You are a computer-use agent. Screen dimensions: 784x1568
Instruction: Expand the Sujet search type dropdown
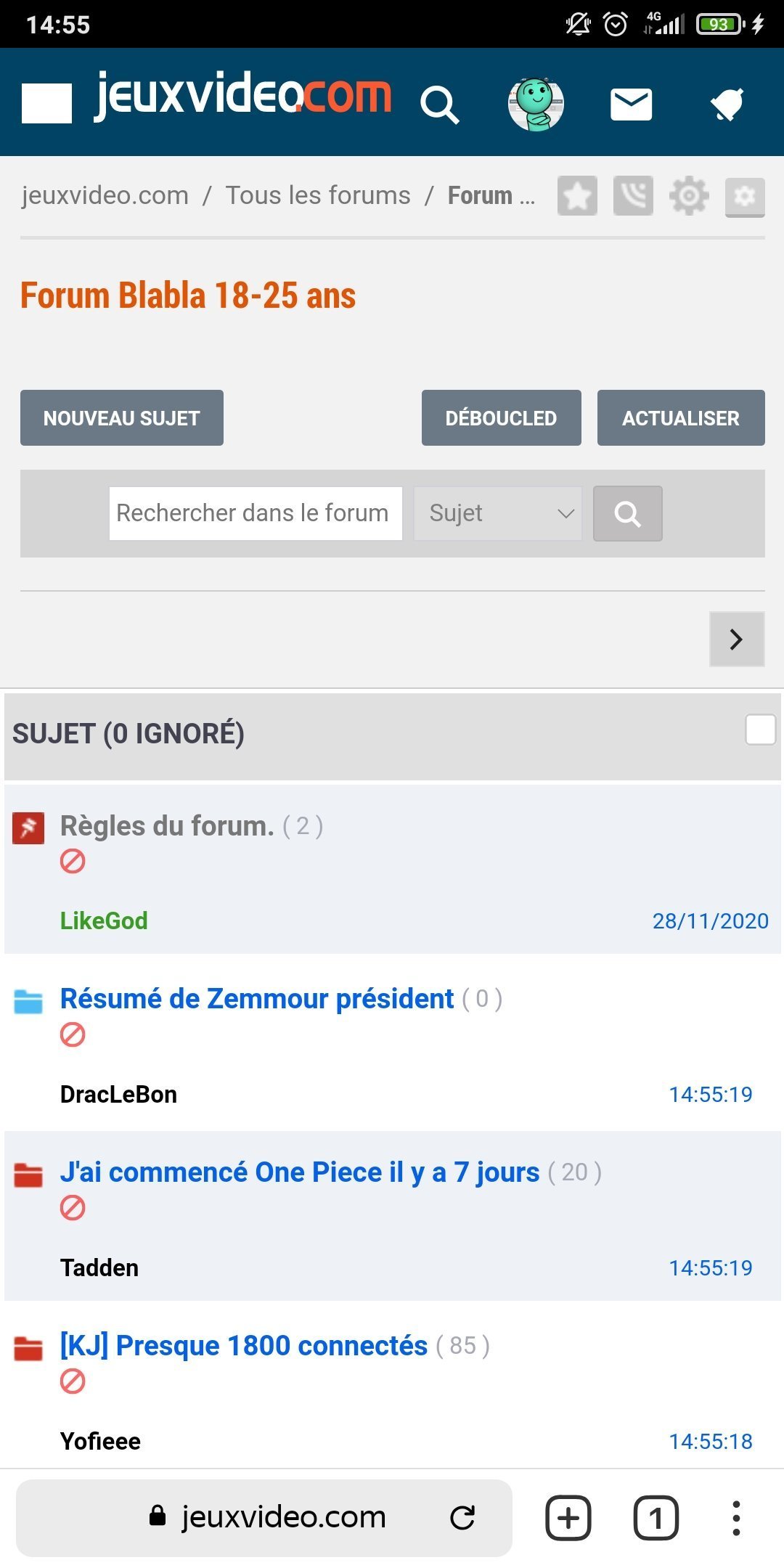pyautogui.click(x=498, y=513)
